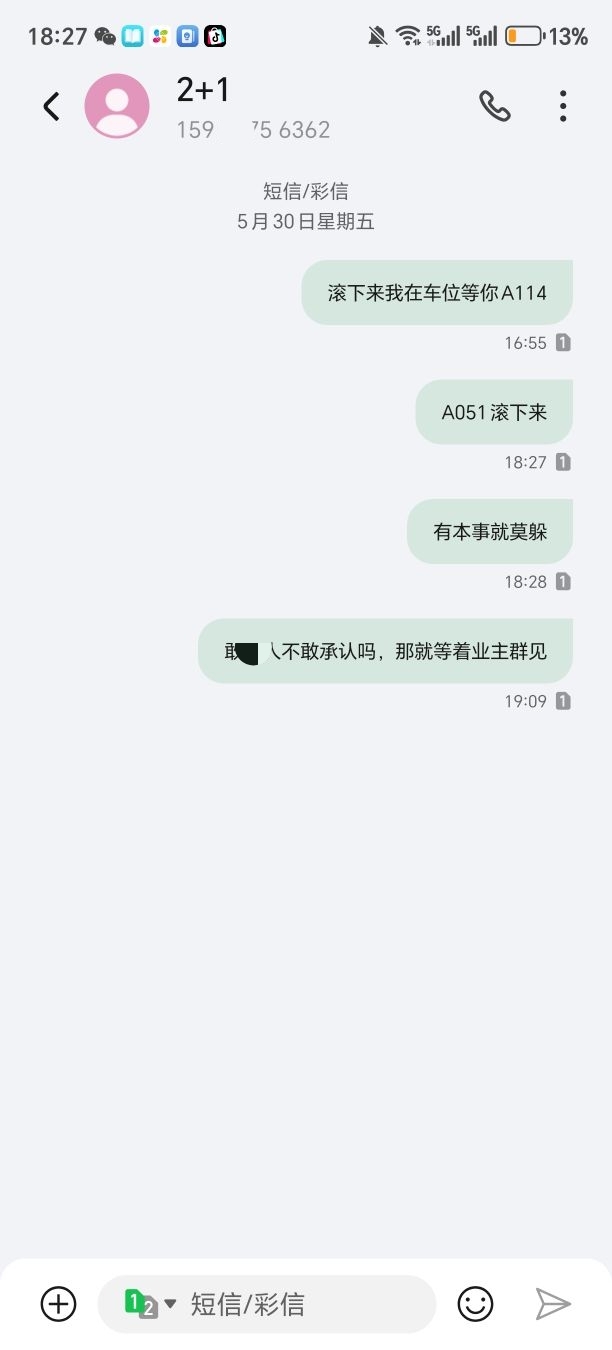Screen dimensions: 612x1350
Task: Open the 2+1 contact avatar
Action: pos(117,106)
